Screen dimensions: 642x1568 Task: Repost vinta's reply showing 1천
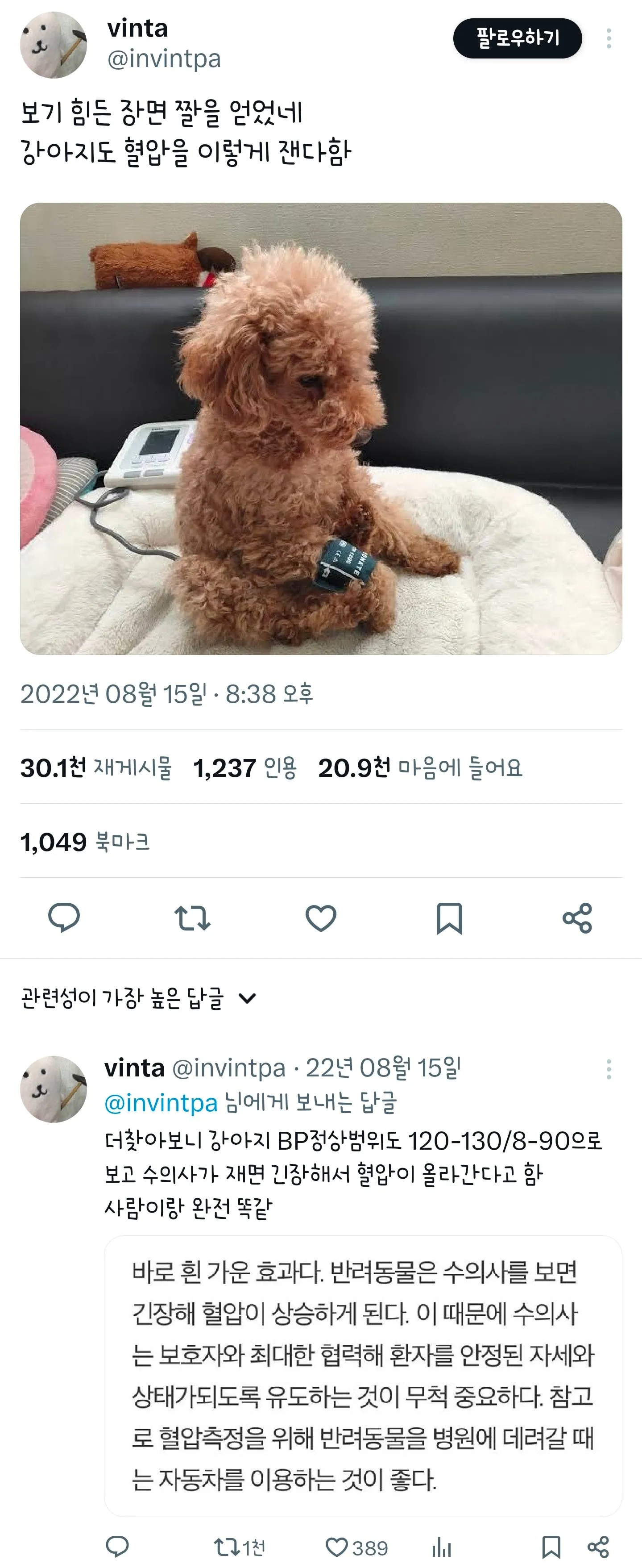coord(239,1547)
